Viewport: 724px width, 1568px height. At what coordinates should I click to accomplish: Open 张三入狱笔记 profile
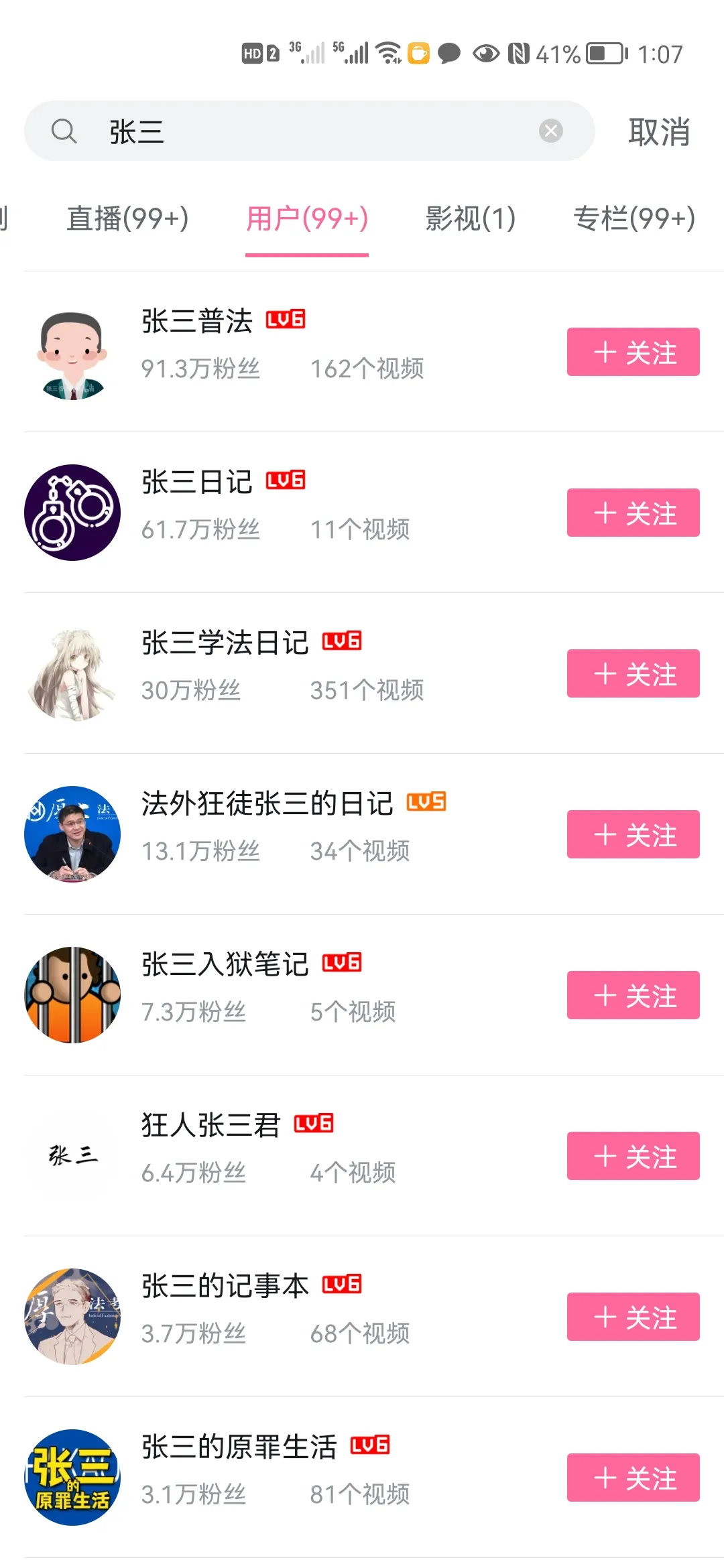[225, 964]
